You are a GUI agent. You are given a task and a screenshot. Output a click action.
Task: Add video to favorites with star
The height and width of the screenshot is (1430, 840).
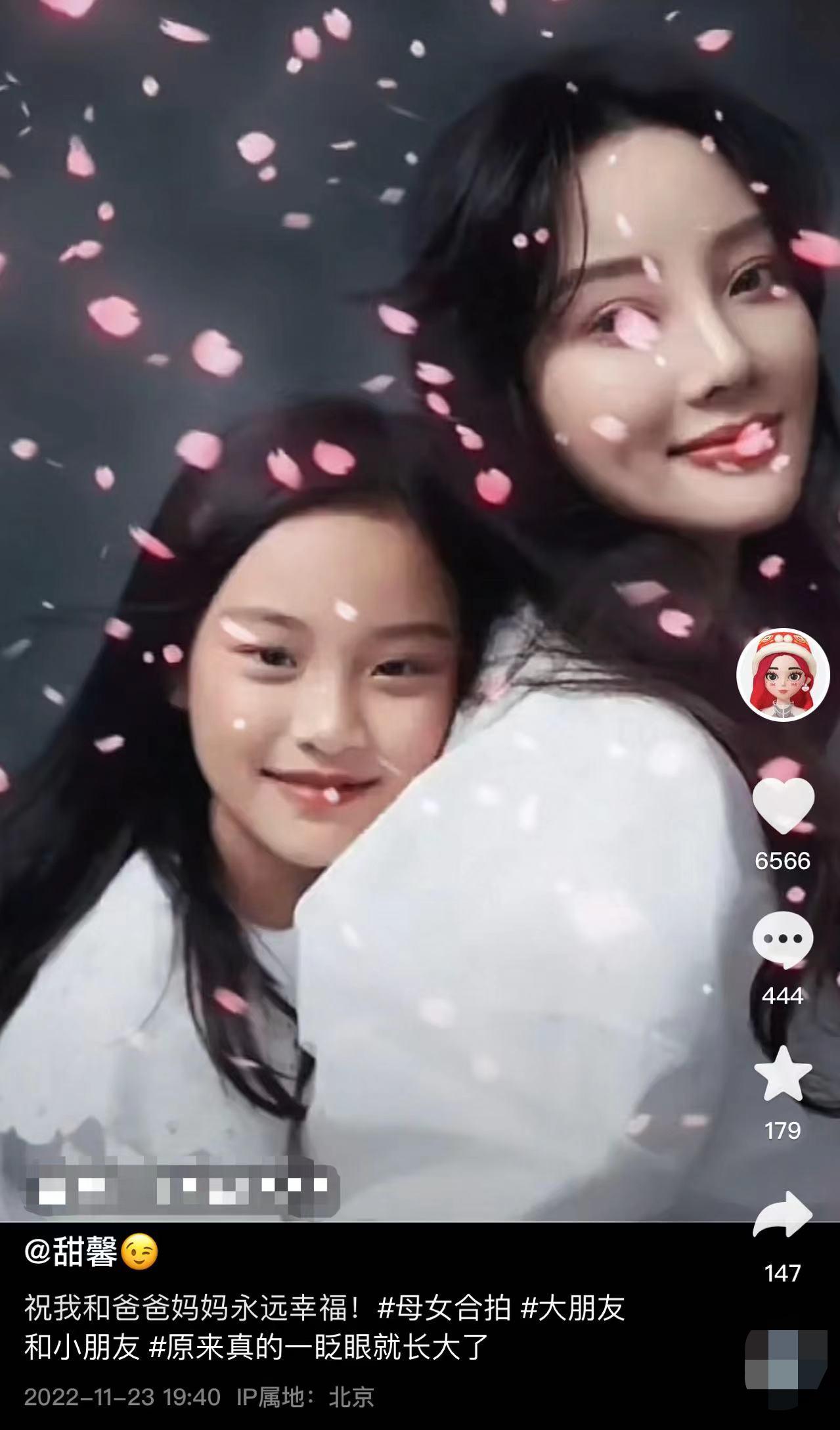tap(783, 1075)
